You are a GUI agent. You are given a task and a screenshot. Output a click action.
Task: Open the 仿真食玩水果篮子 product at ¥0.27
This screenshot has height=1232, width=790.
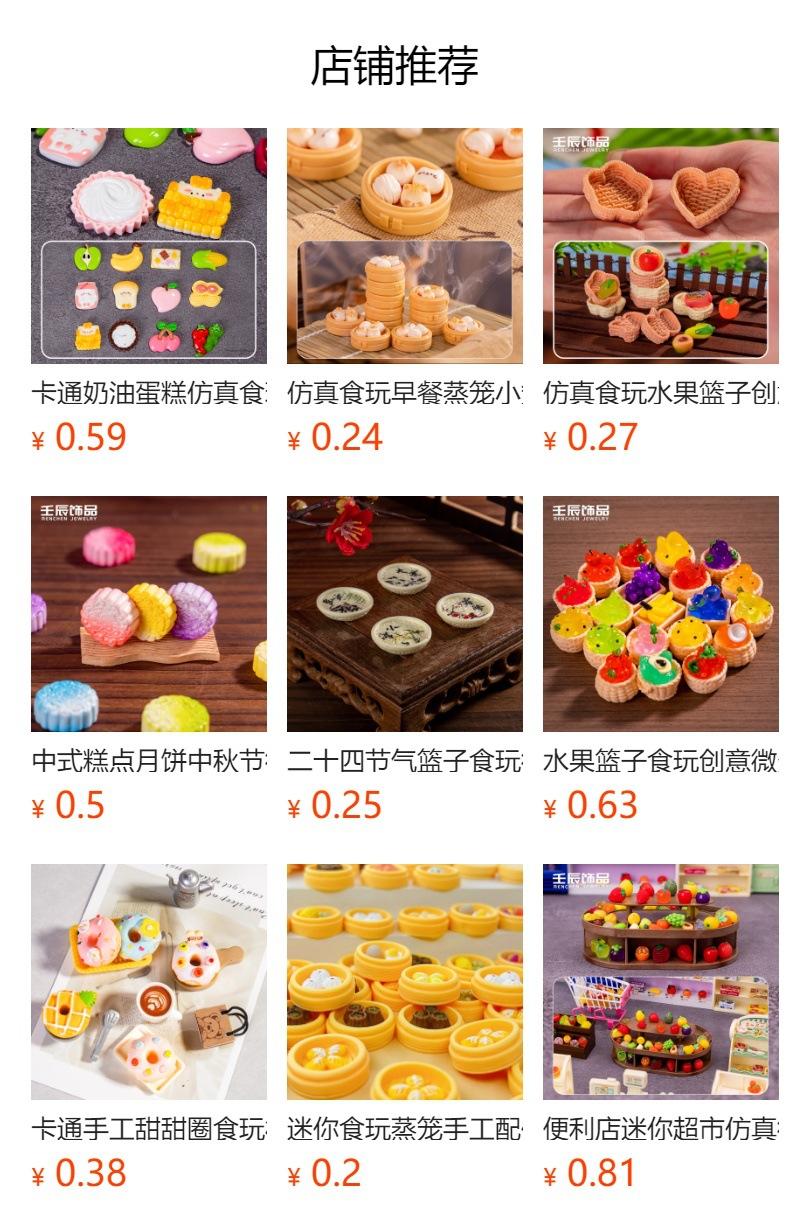pyautogui.click(x=661, y=291)
